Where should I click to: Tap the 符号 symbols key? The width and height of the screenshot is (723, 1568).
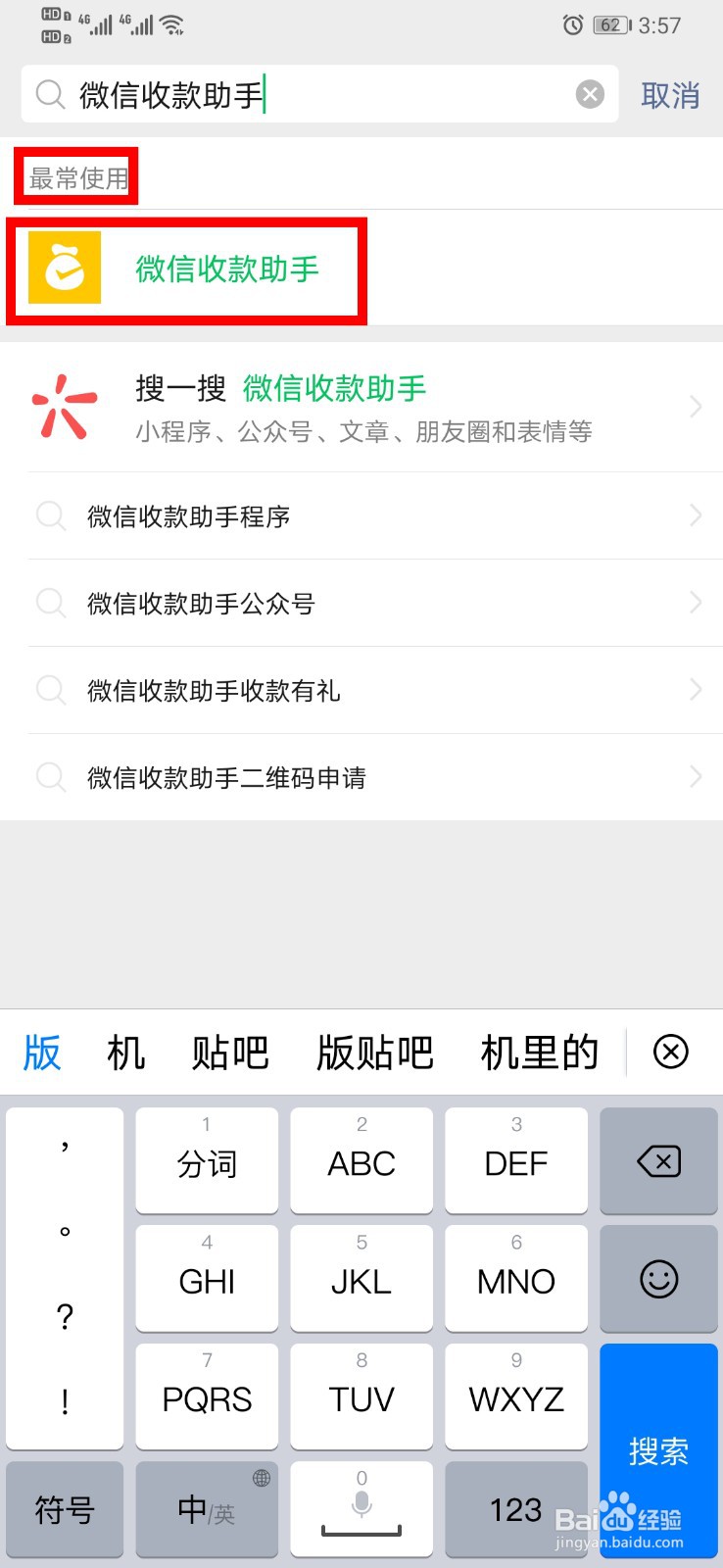click(x=64, y=1509)
